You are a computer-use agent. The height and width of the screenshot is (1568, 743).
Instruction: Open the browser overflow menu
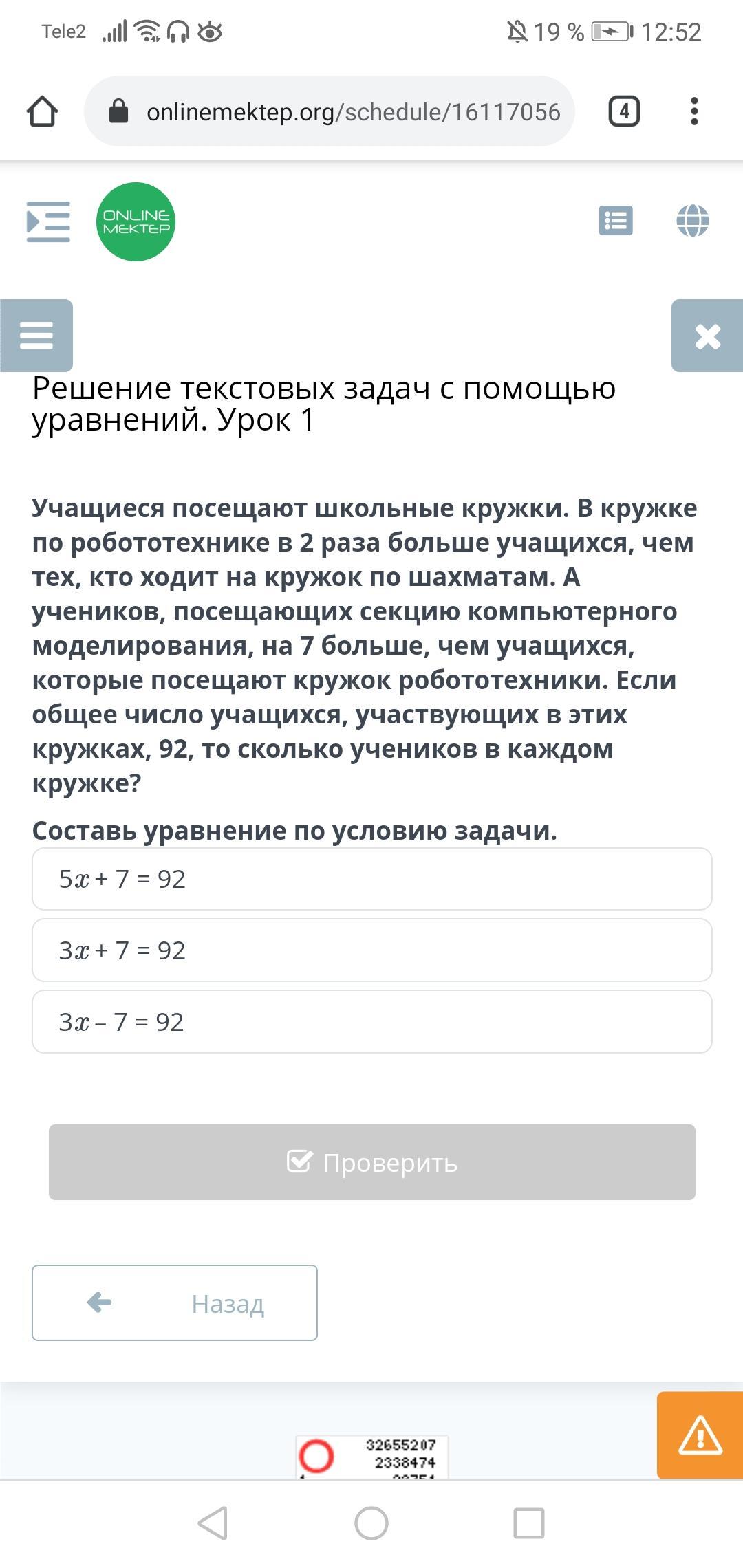694,111
